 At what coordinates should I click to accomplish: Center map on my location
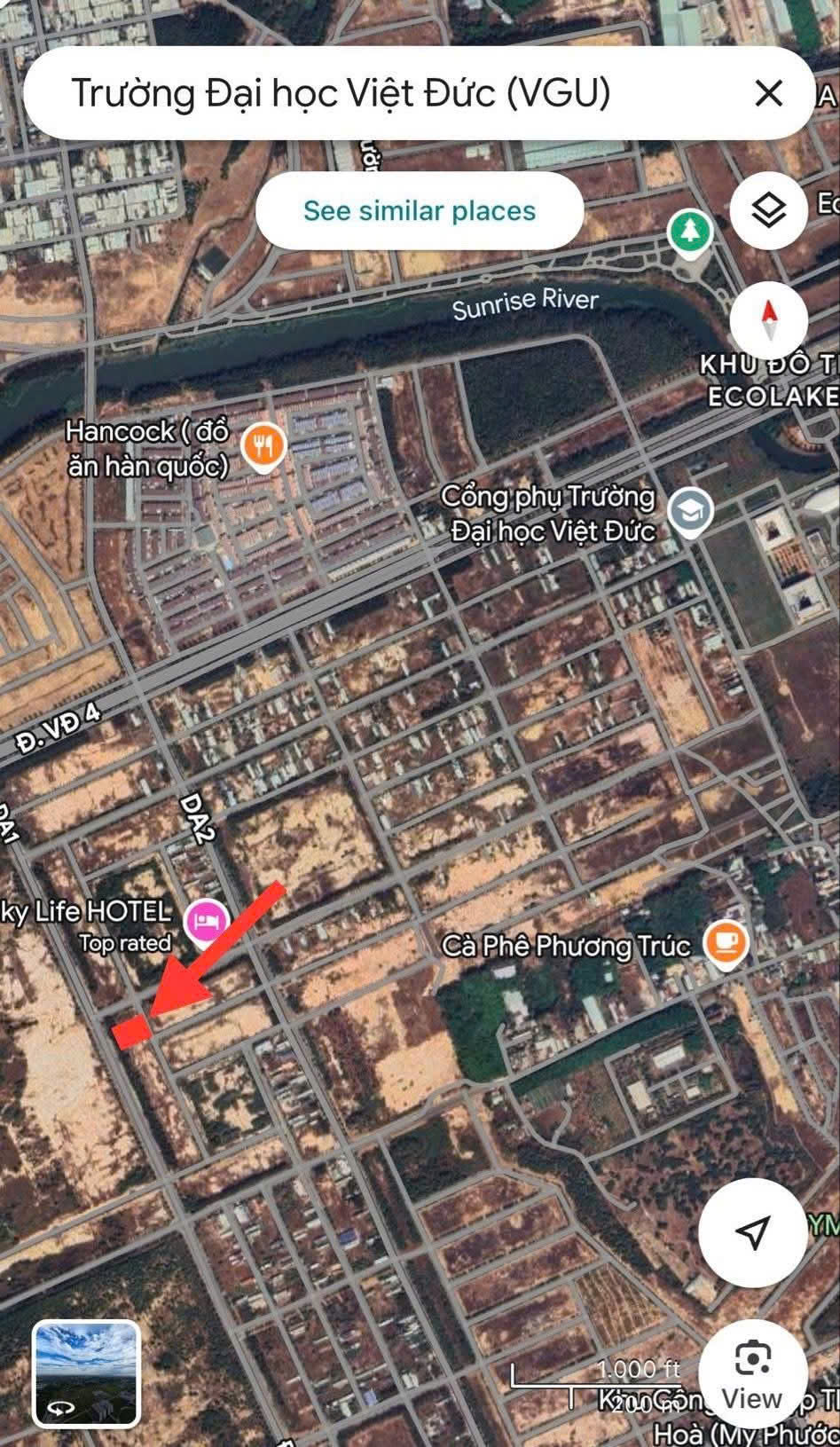click(752, 1231)
